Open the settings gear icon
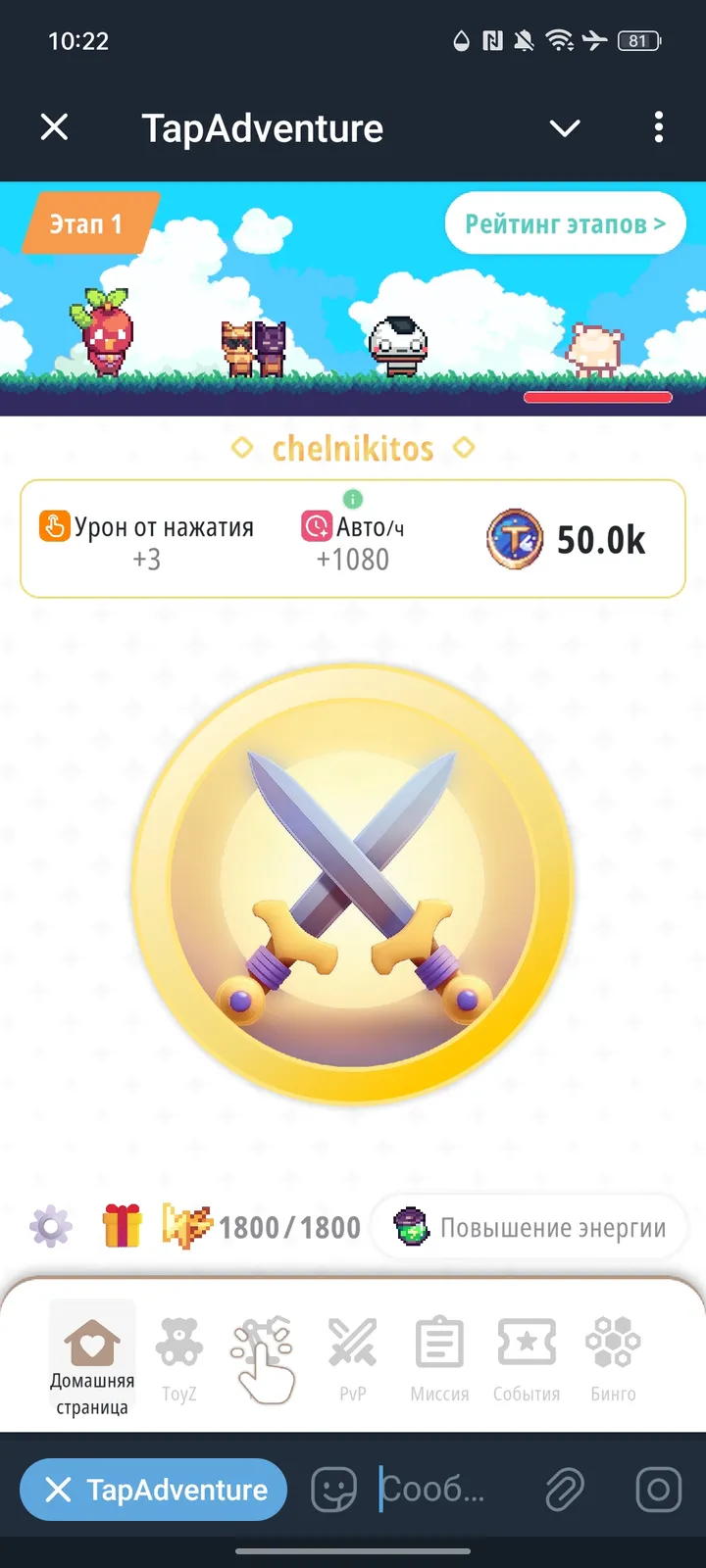Image resolution: width=706 pixels, height=1568 pixels. [50, 1226]
